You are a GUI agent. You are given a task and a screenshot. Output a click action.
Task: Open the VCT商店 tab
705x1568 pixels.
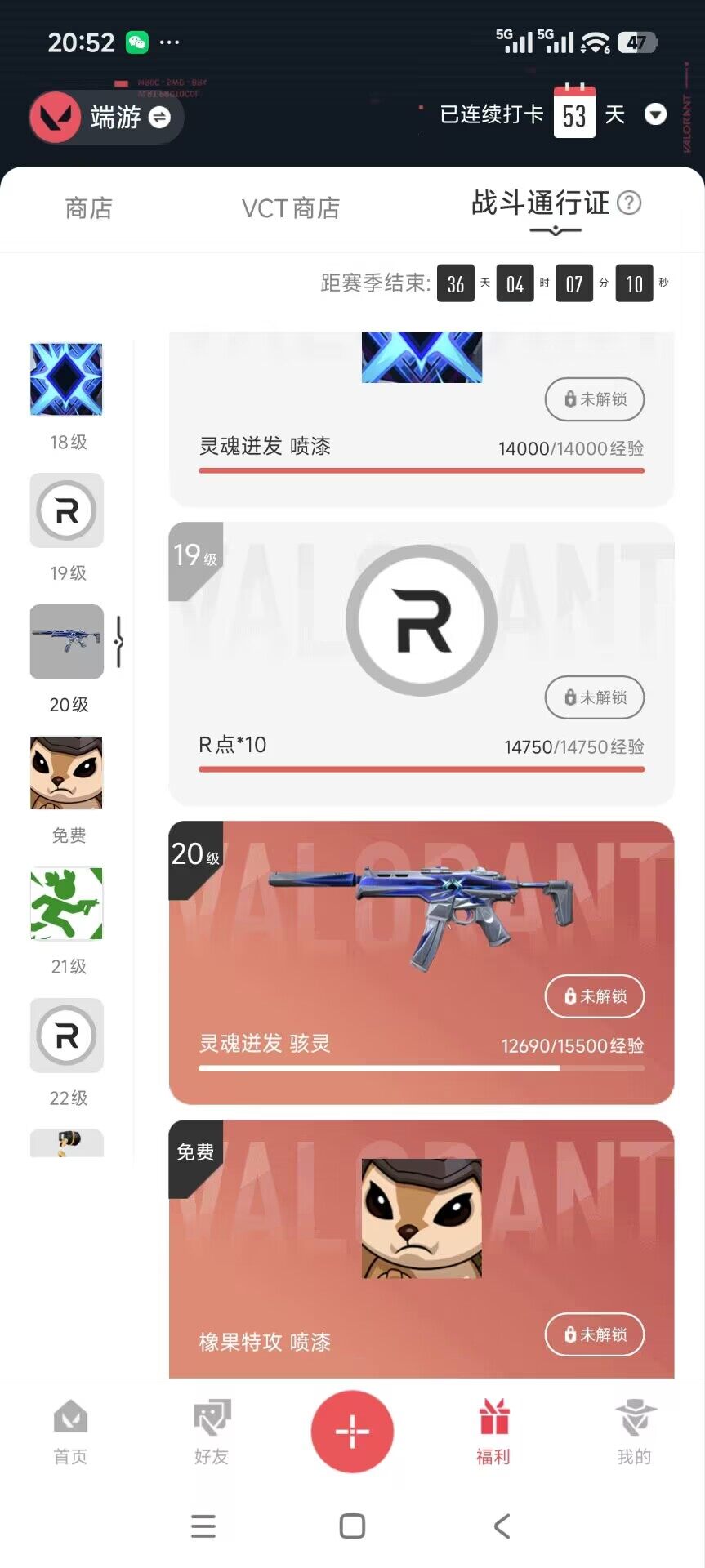coord(291,208)
